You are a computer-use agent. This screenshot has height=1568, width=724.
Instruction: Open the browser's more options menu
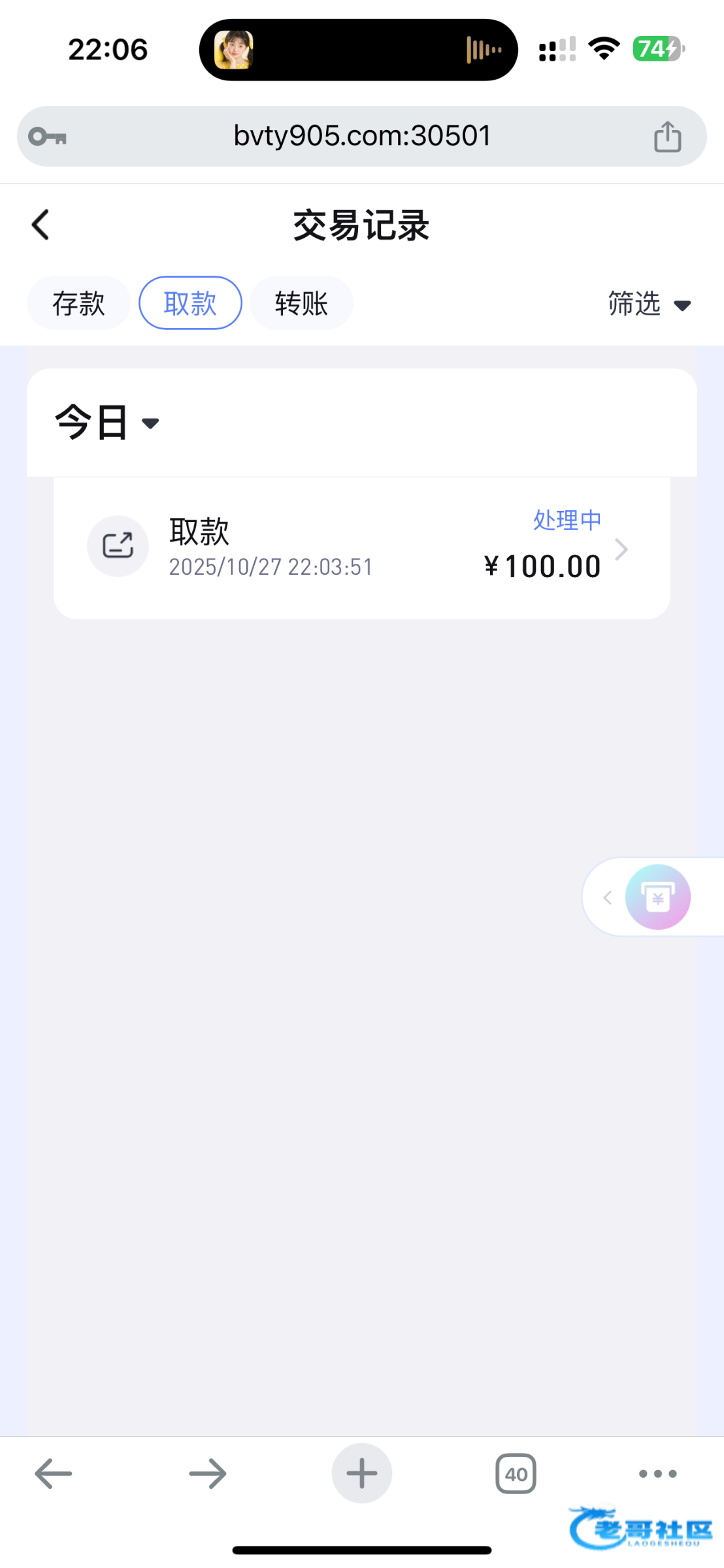click(657, 1473)
